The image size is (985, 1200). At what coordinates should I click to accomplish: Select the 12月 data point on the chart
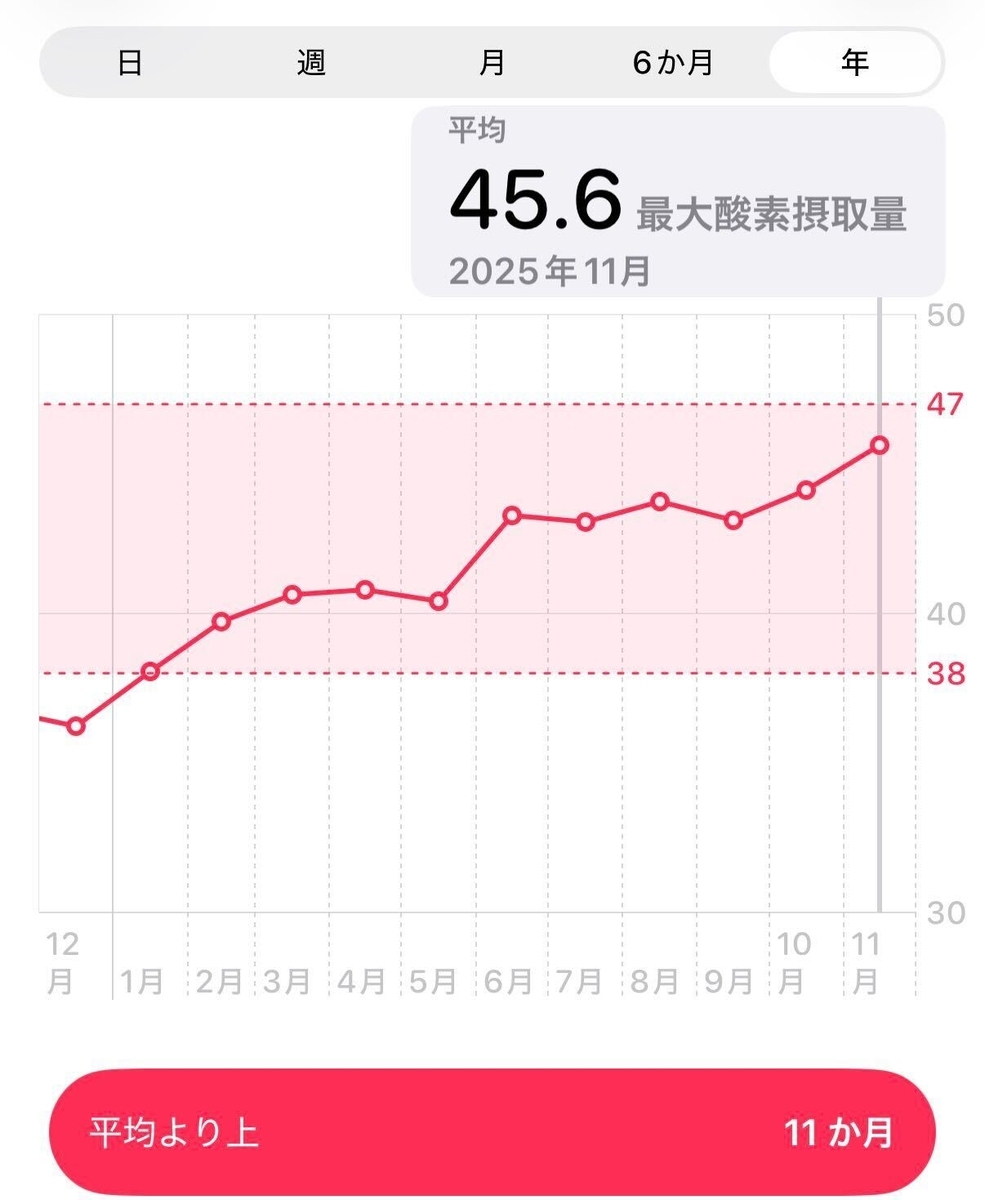coord(76,726)
